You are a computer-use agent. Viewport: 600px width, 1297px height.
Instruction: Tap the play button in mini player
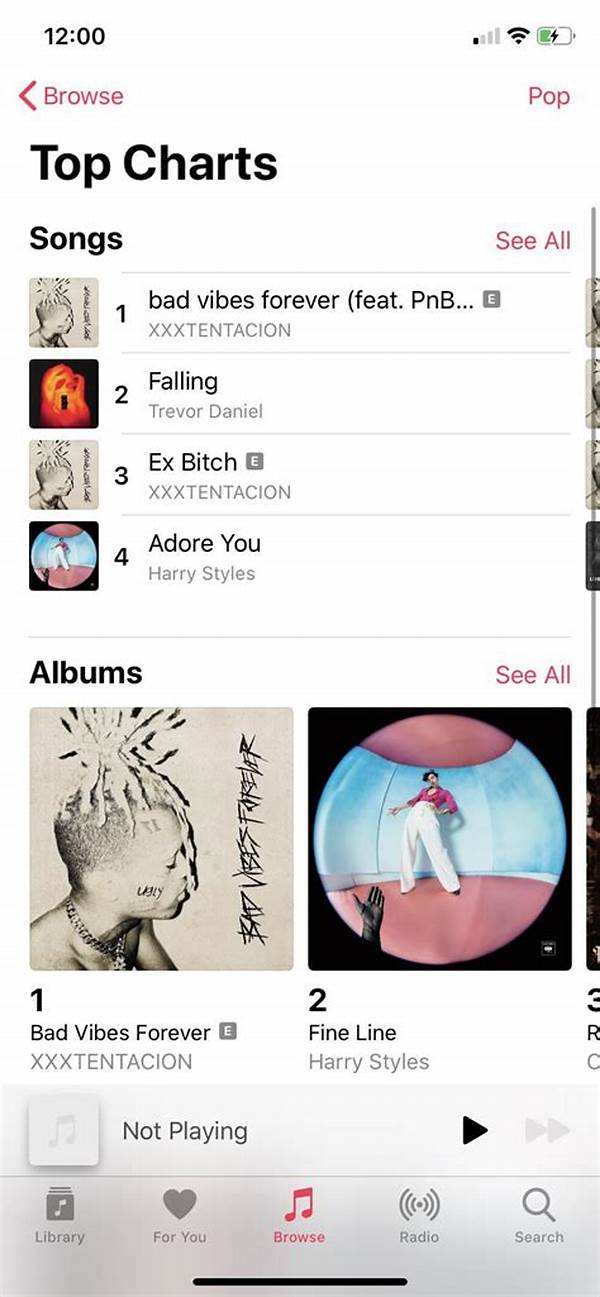[x=475, y=1131]
